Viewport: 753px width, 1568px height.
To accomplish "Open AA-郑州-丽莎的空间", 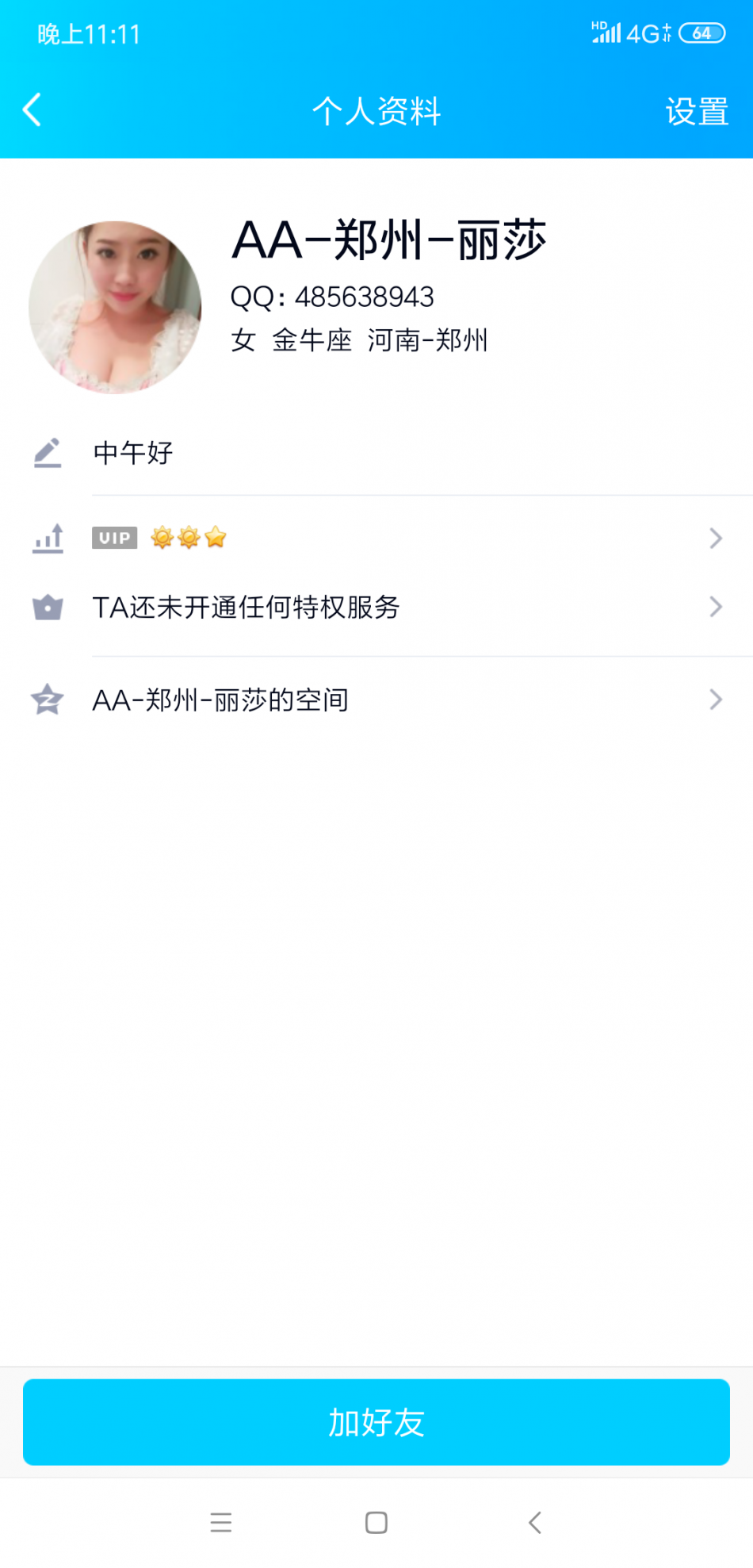I will [x=376, y=700].
